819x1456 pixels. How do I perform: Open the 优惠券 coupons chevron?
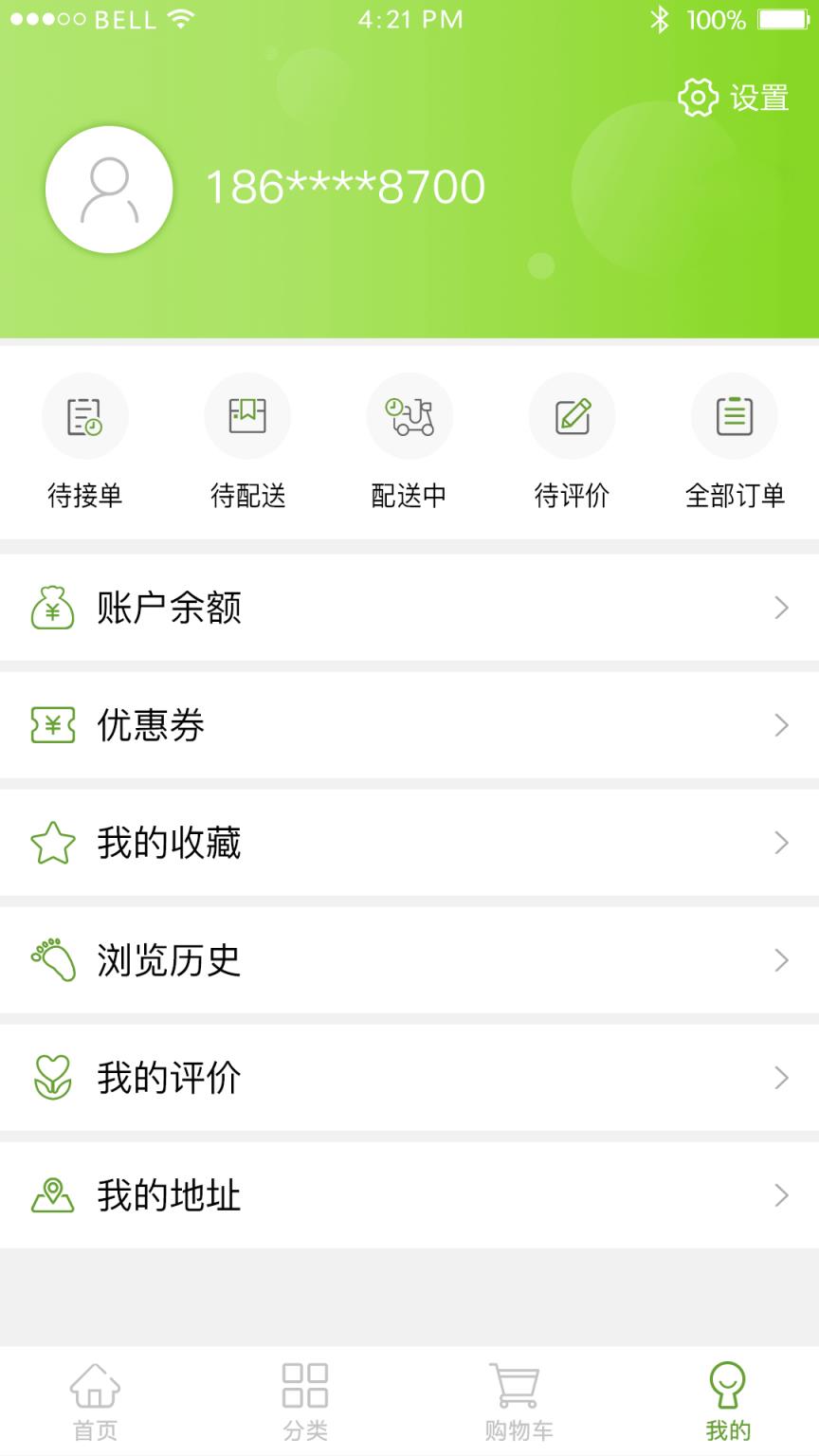pos(779,725)
